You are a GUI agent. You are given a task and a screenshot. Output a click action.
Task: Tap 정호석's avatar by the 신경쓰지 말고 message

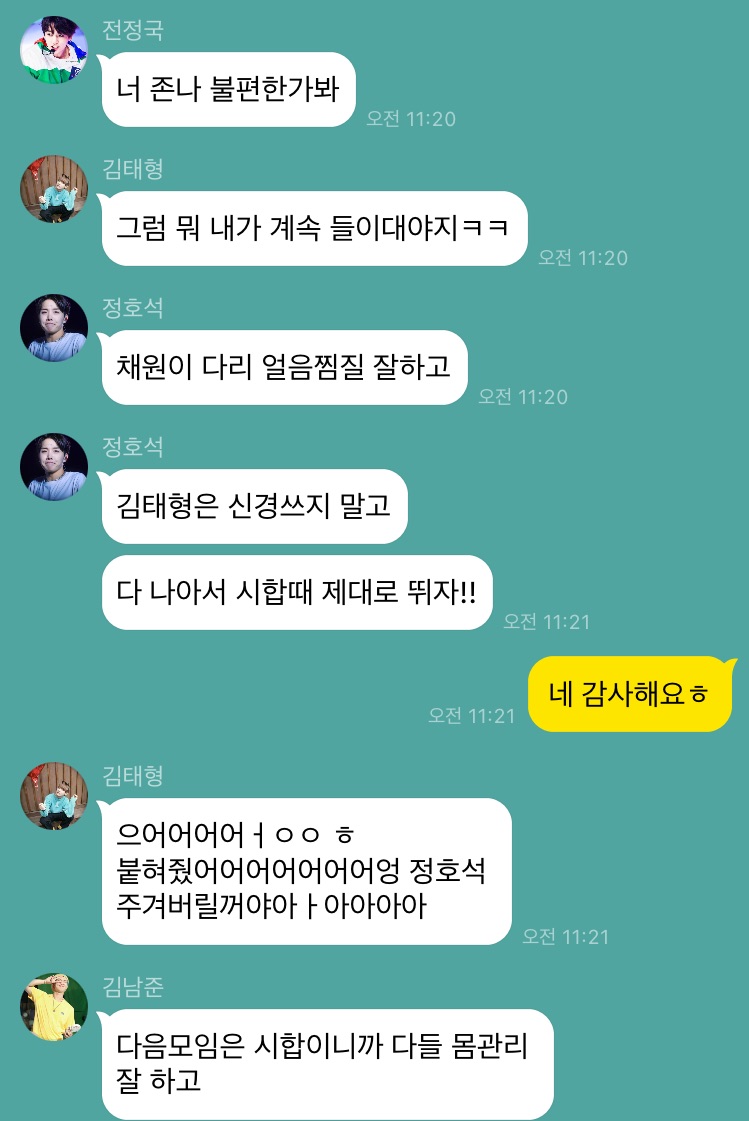54,467
